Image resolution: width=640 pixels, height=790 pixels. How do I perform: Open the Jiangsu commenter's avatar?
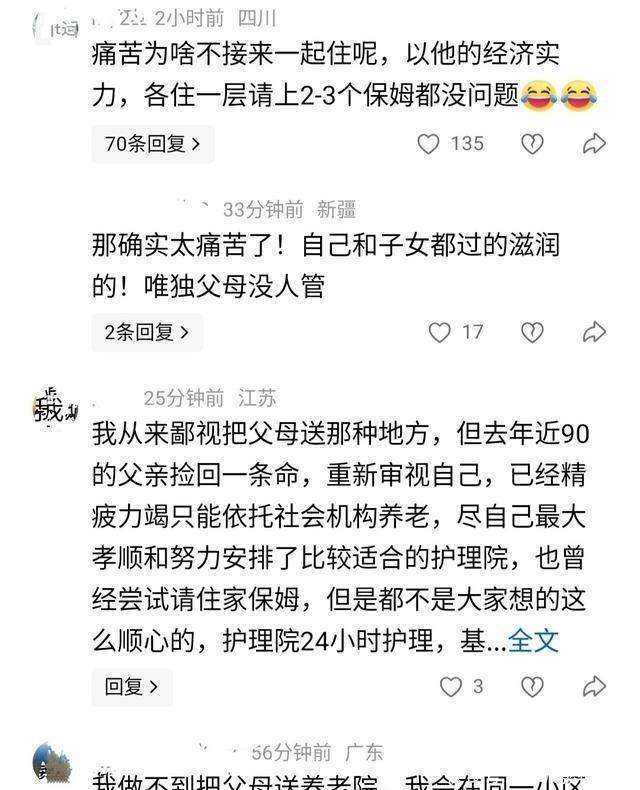point(54,408)
